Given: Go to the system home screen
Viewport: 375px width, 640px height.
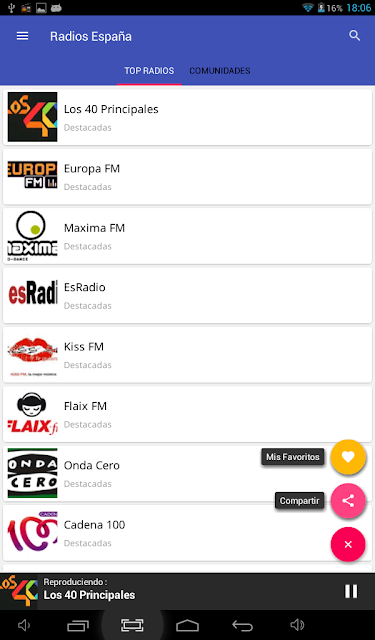Looking at the screenshot, I should click(187, 625).
